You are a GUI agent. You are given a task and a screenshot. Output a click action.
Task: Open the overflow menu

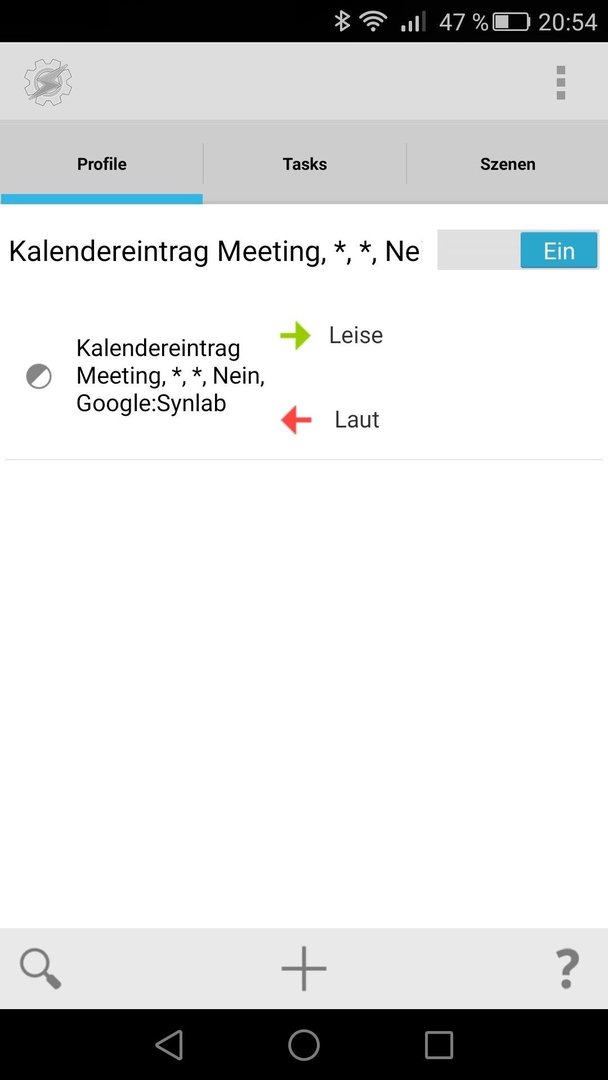pyautogui.click(x=560, y=83)
